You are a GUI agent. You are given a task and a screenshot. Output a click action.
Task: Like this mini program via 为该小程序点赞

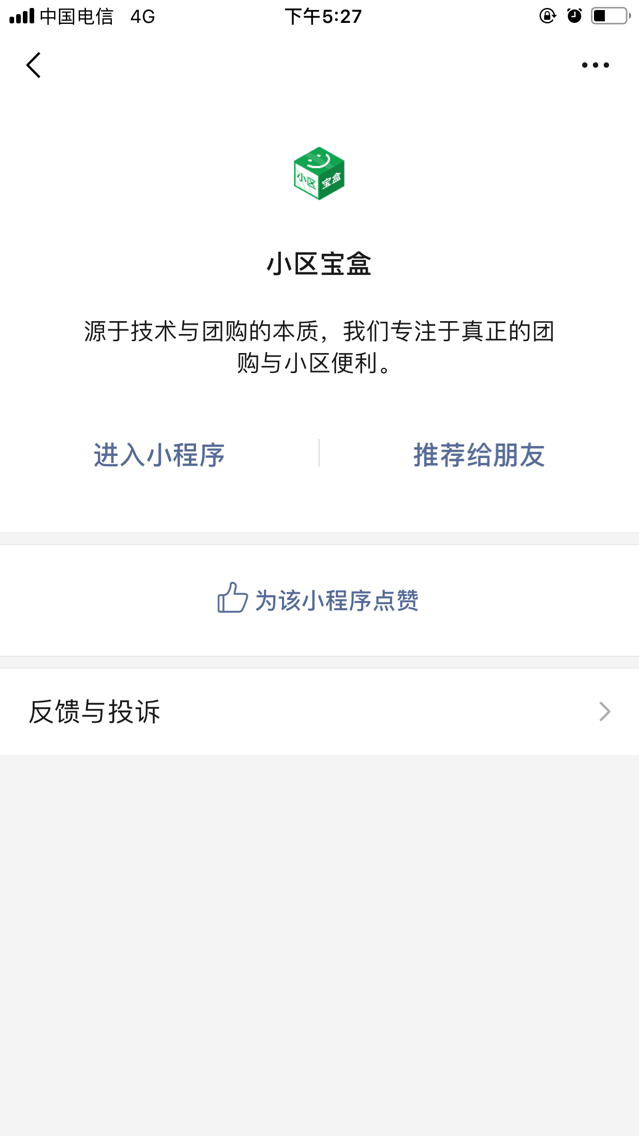(318, 600)
